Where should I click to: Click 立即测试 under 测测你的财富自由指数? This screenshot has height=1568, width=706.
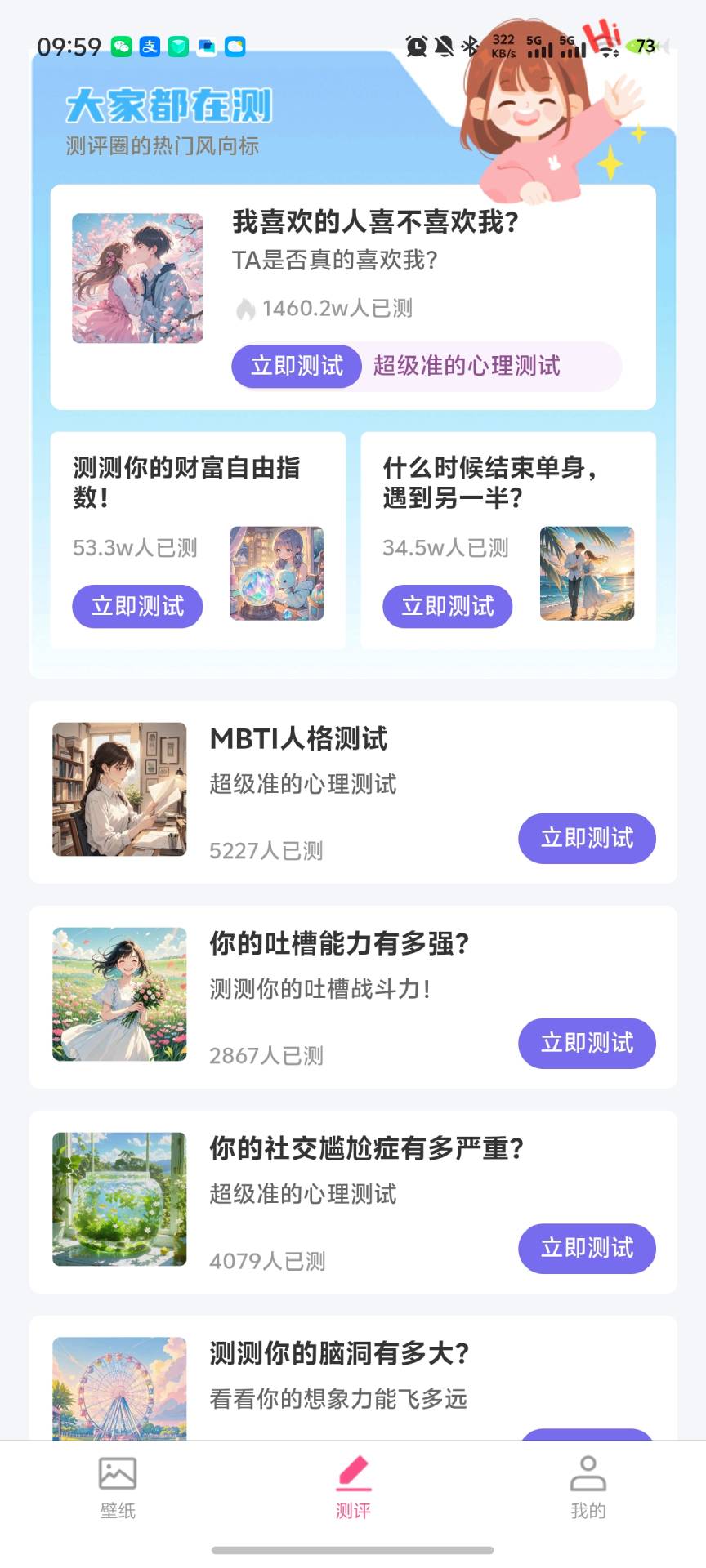(136, 606)
